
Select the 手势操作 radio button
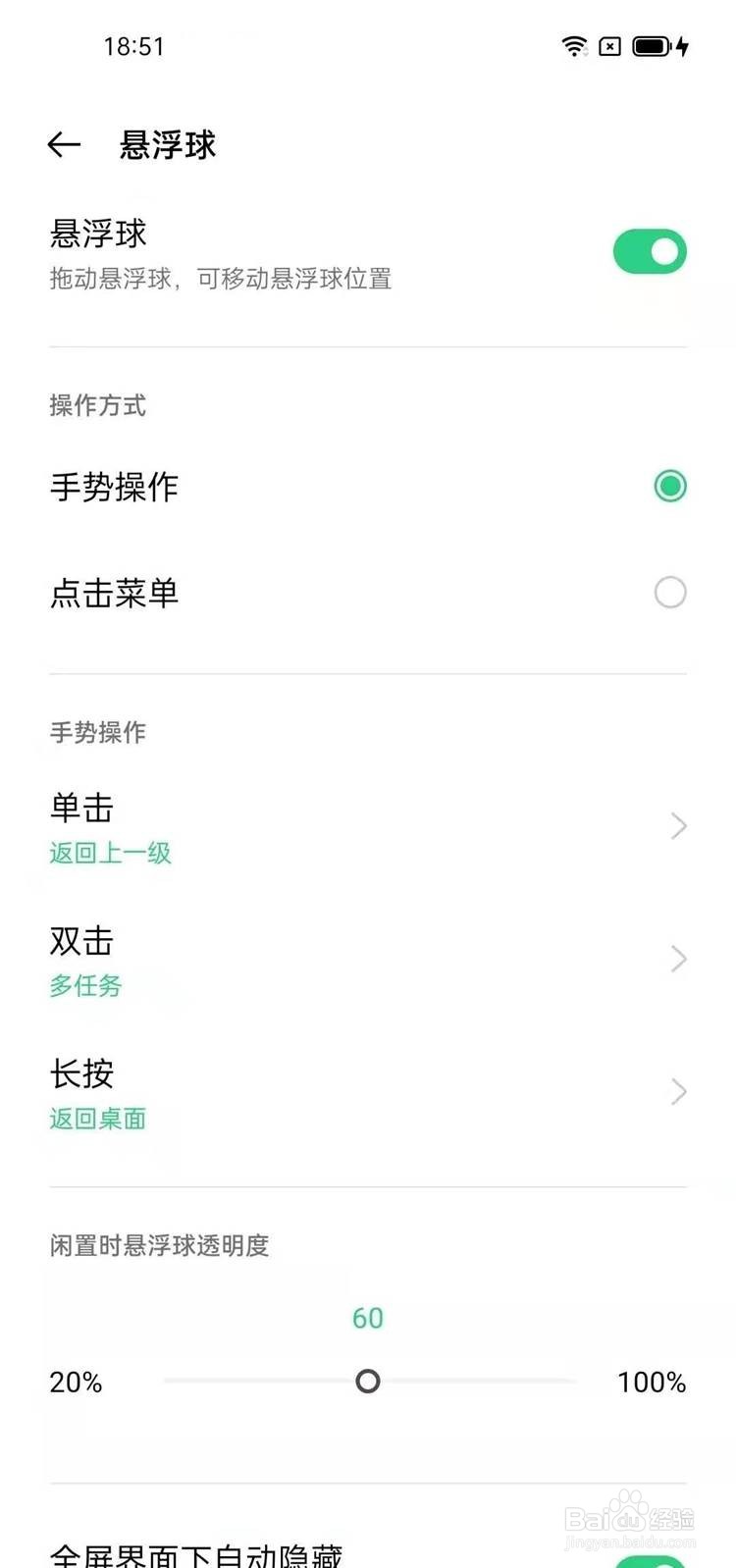tap(669, 486)
